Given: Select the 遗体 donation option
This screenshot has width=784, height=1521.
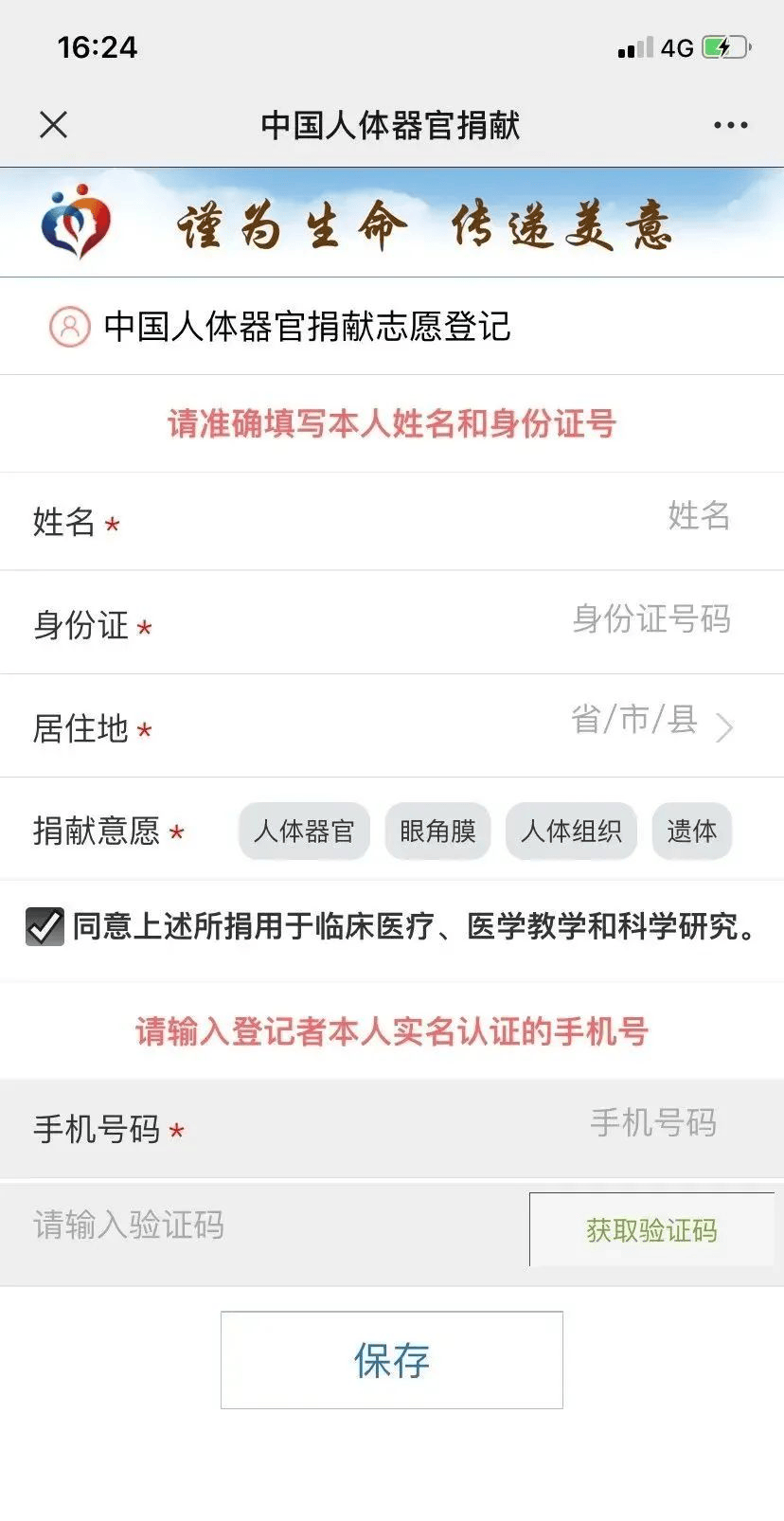Looking at the screenshot, I should click(691, 831).
